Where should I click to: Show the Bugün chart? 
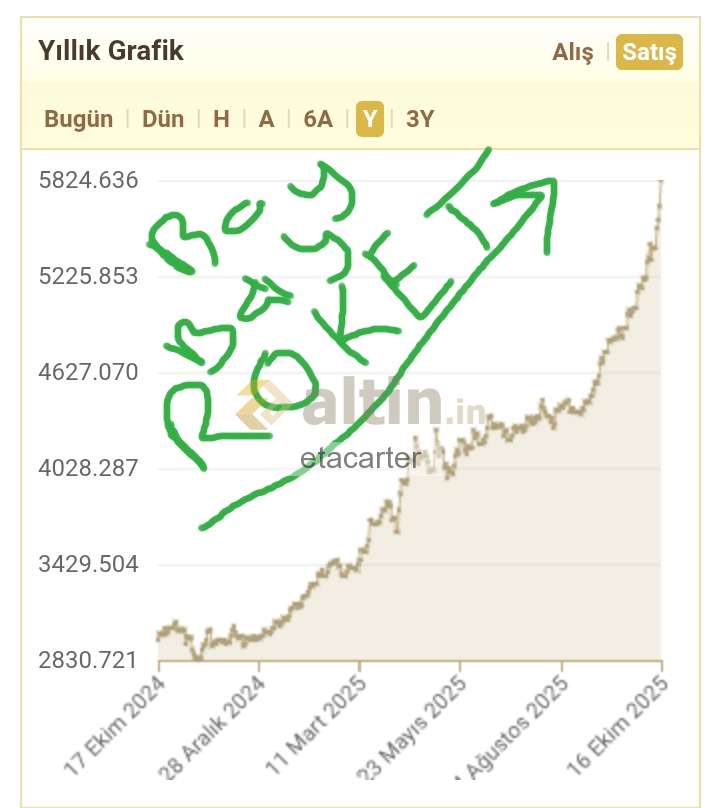coord(79,119)
